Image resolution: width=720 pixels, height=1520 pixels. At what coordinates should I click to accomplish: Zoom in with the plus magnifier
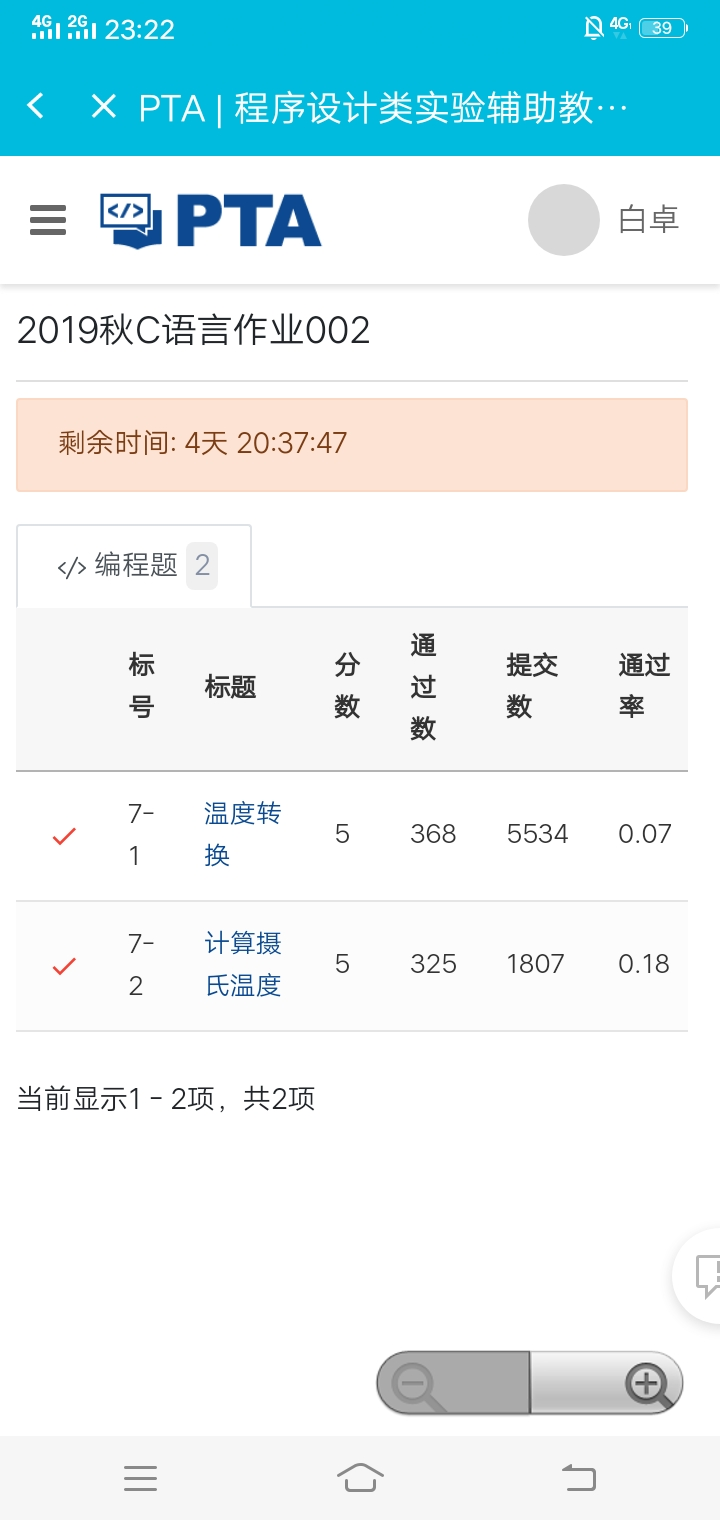pos(607,1383)
